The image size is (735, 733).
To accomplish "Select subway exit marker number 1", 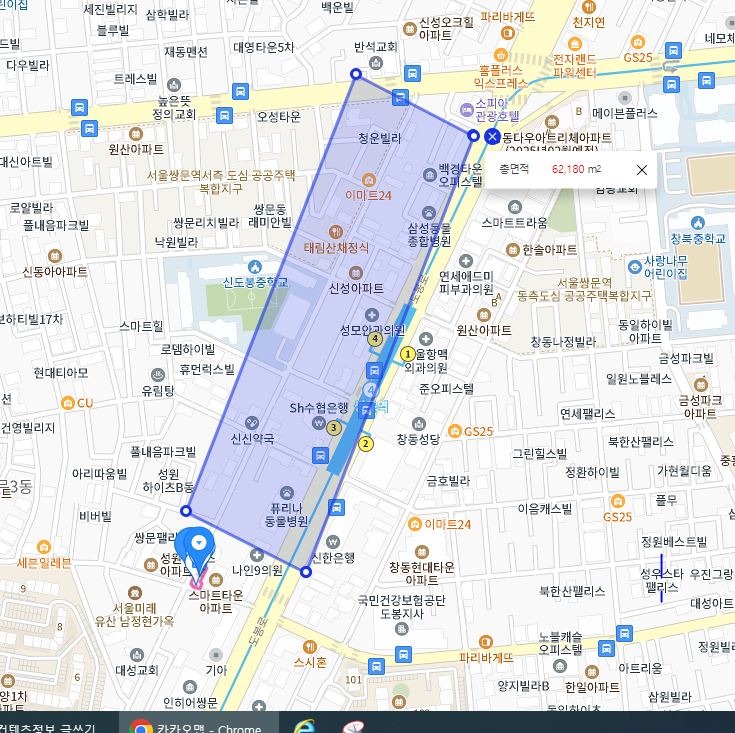I will point(407,354).
